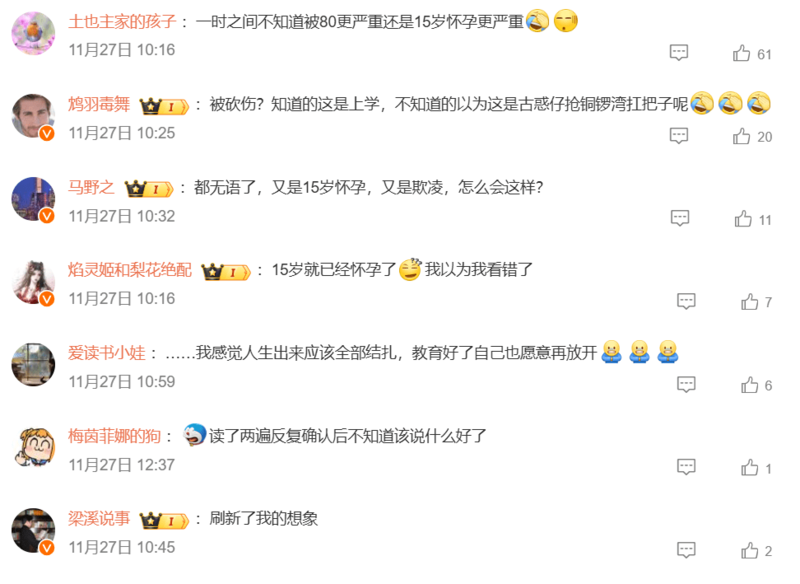800x584 pixels.
Task: Like the comment by 爱读书小娃
Action: point(750,385)
